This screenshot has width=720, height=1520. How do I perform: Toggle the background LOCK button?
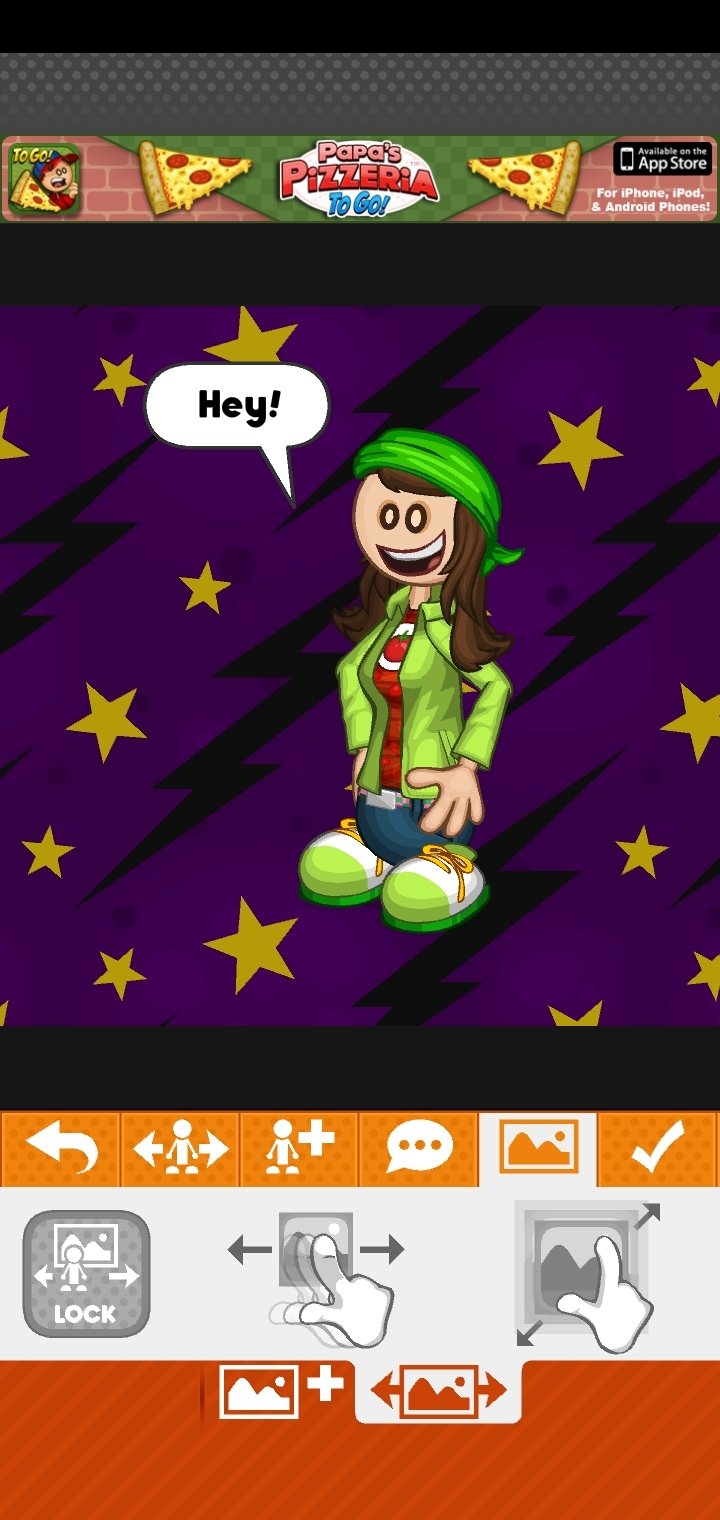86,1273
